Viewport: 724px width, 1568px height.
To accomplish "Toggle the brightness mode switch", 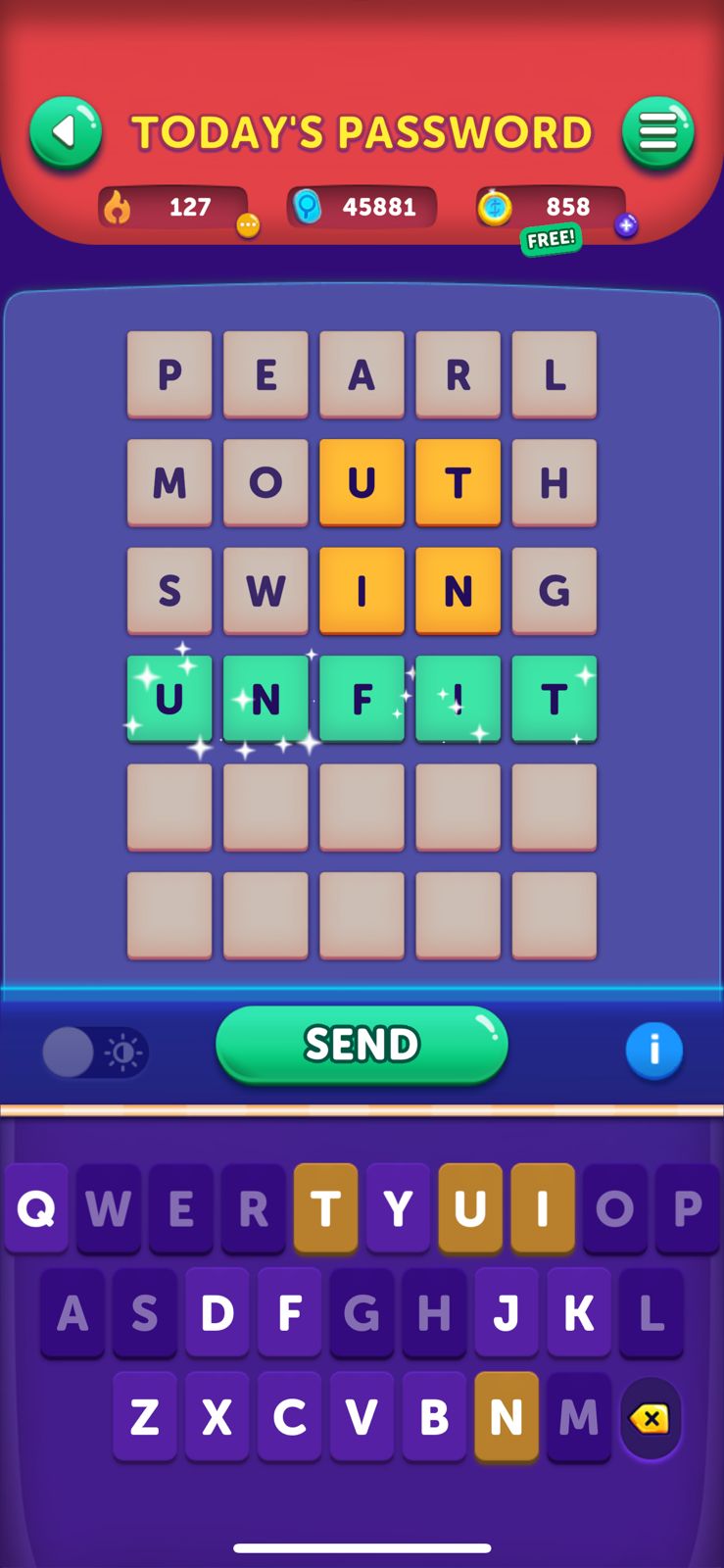I will point(95,1053).
